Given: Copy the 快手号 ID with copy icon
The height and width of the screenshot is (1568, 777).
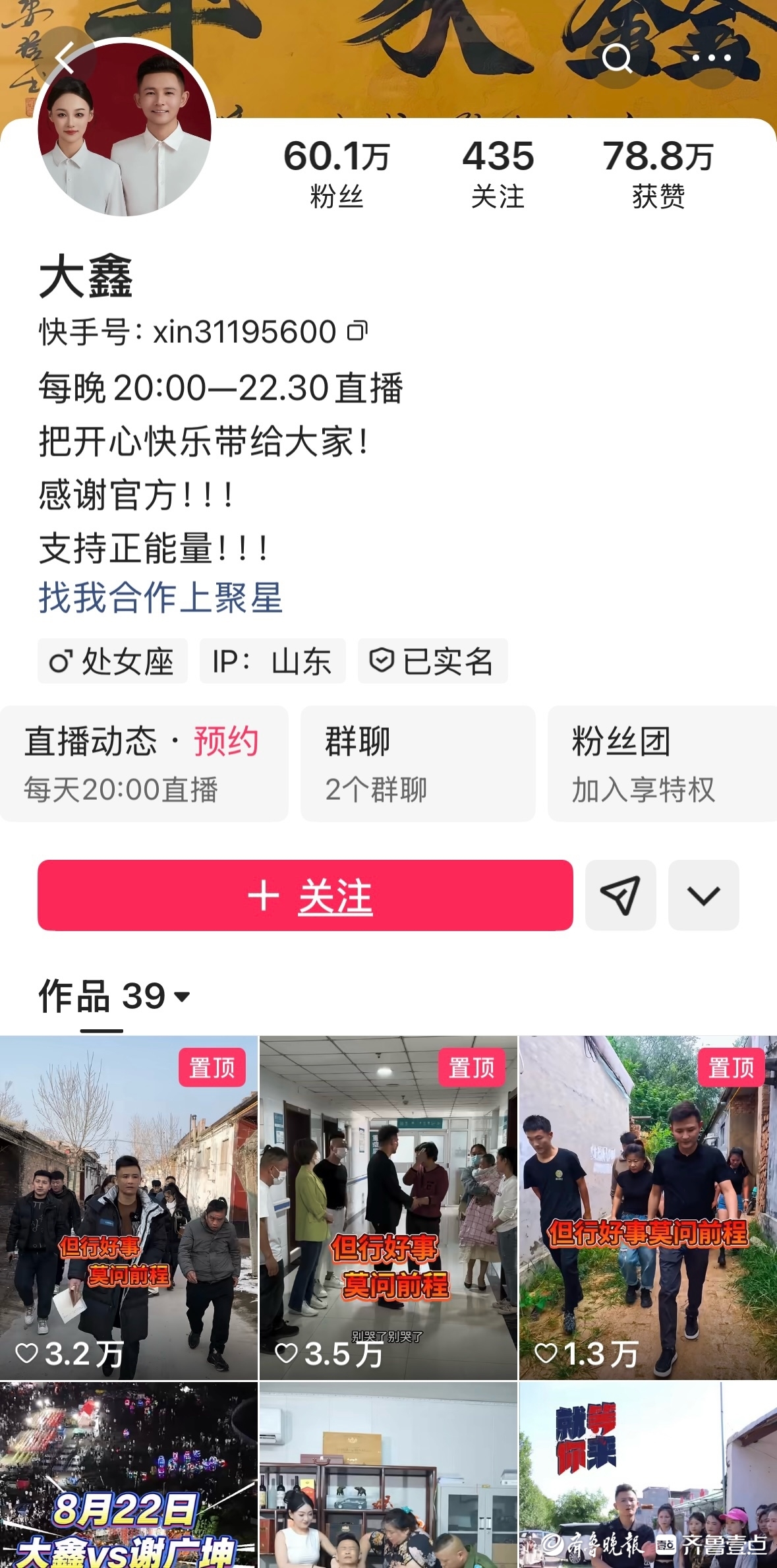Looking at the screenshot, I should (x=358, y=331).
